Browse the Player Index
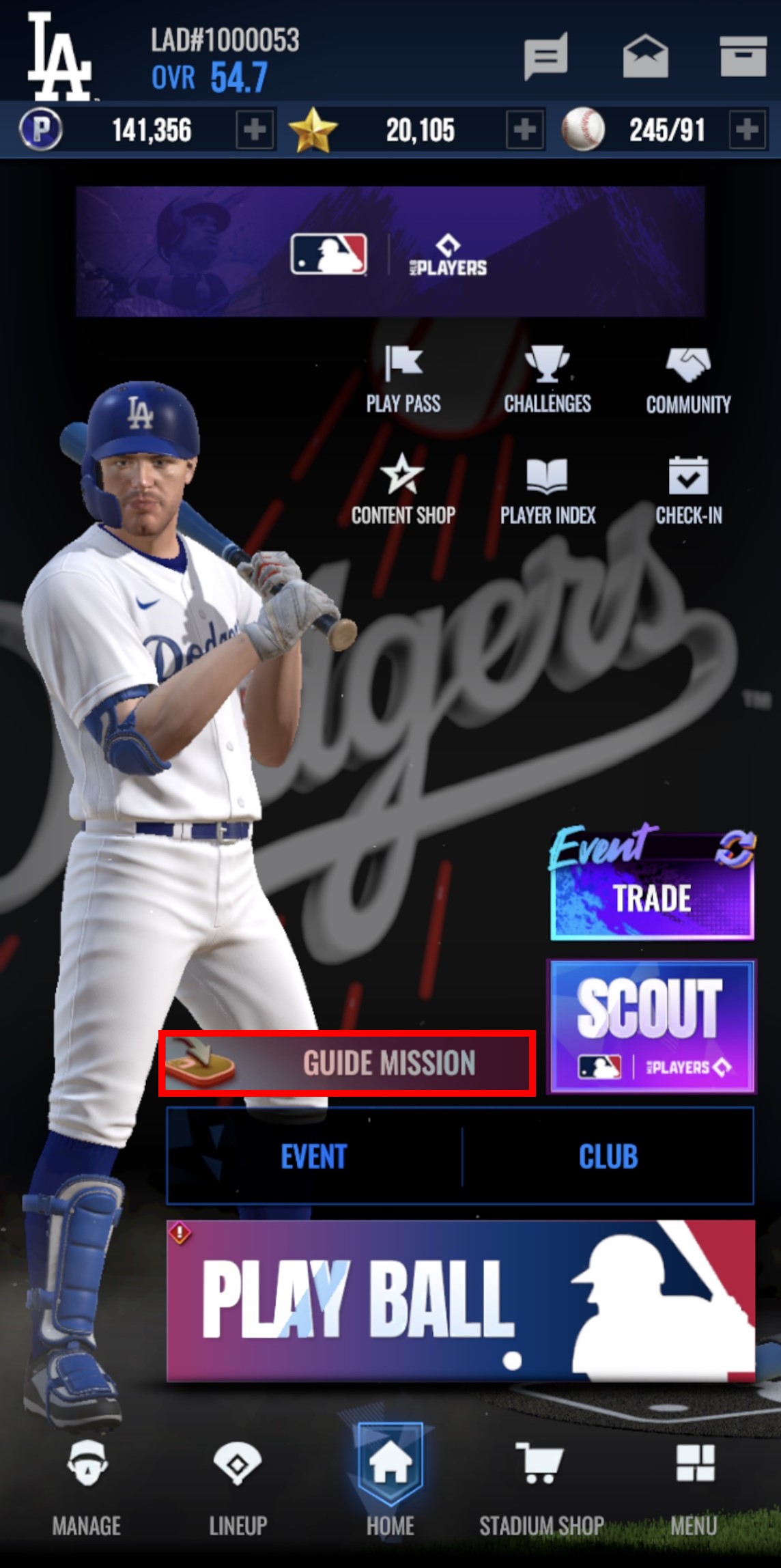 548,490
